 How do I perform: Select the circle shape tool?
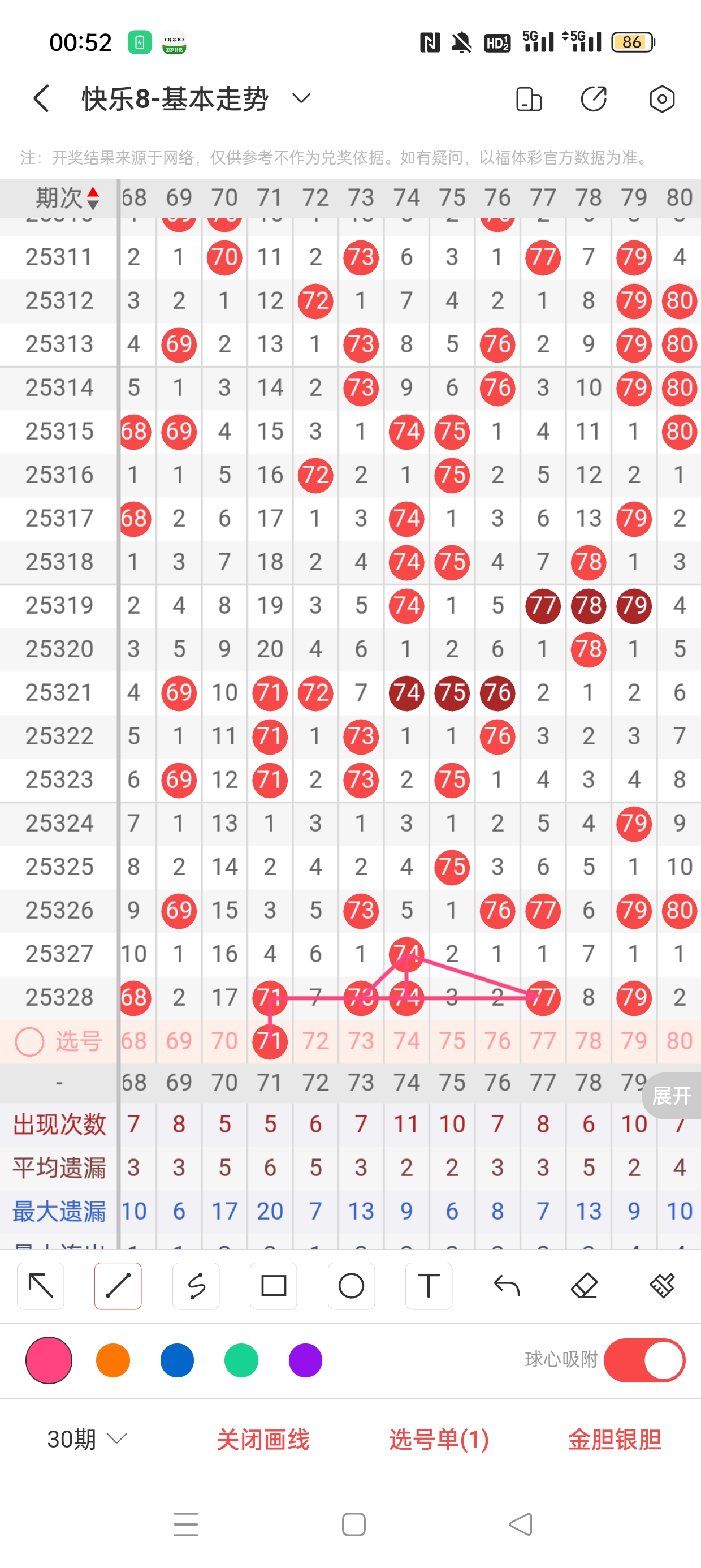351,1286
